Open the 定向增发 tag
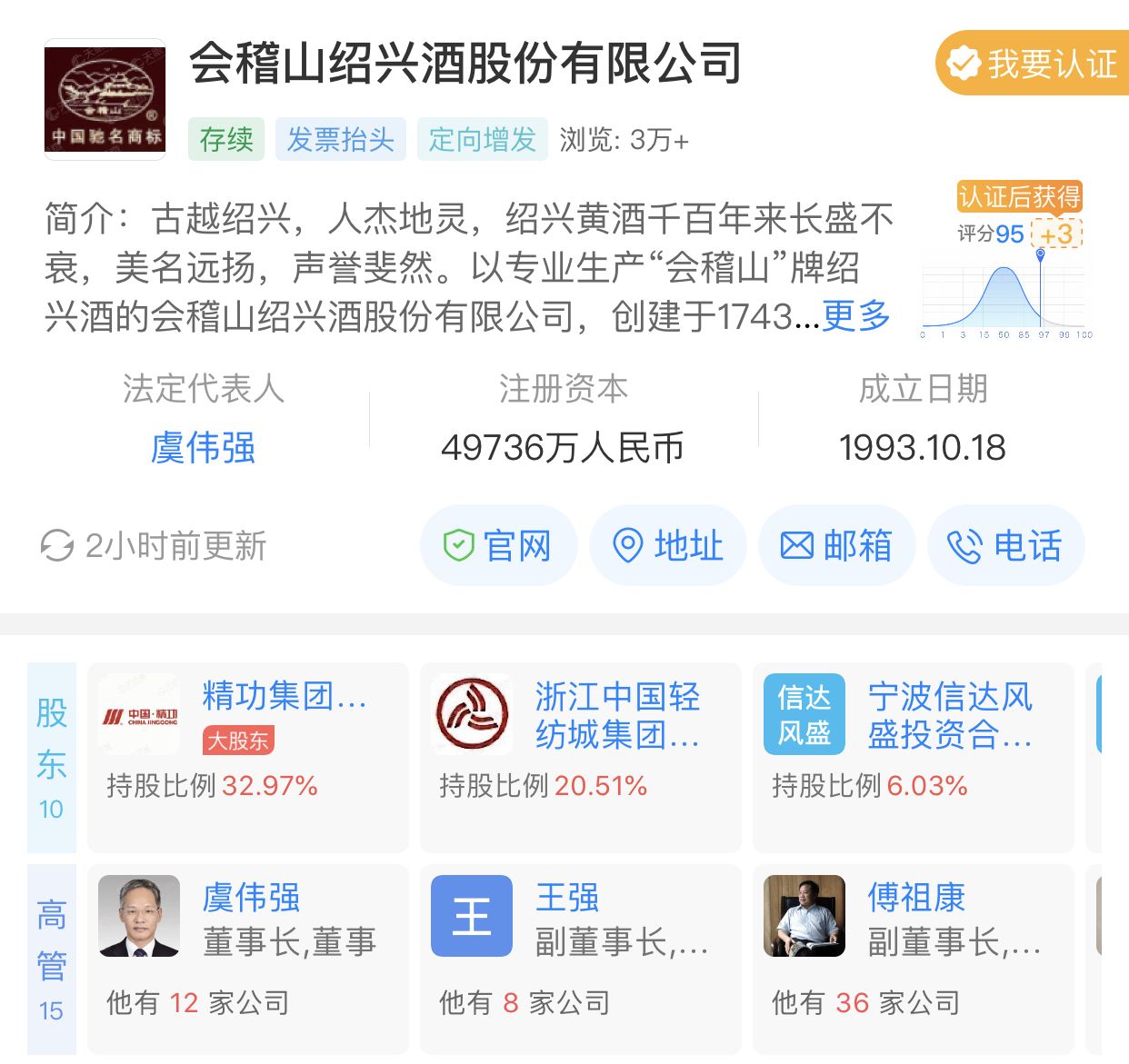Image resolution: width=1129 pixels, height=1064 pixels. click(482, 139)
